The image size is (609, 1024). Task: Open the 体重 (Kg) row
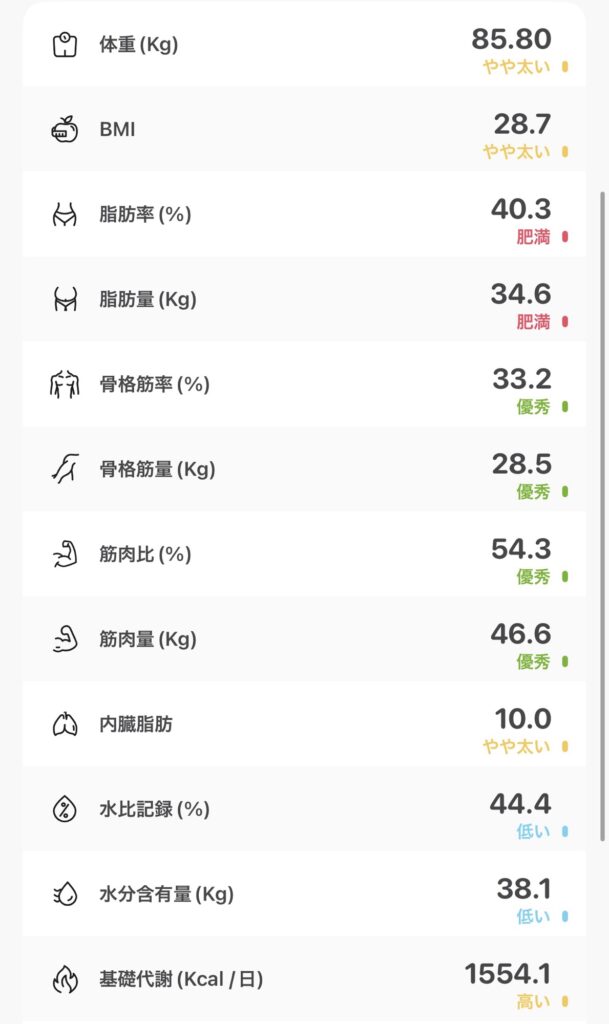tap(304, 46)
